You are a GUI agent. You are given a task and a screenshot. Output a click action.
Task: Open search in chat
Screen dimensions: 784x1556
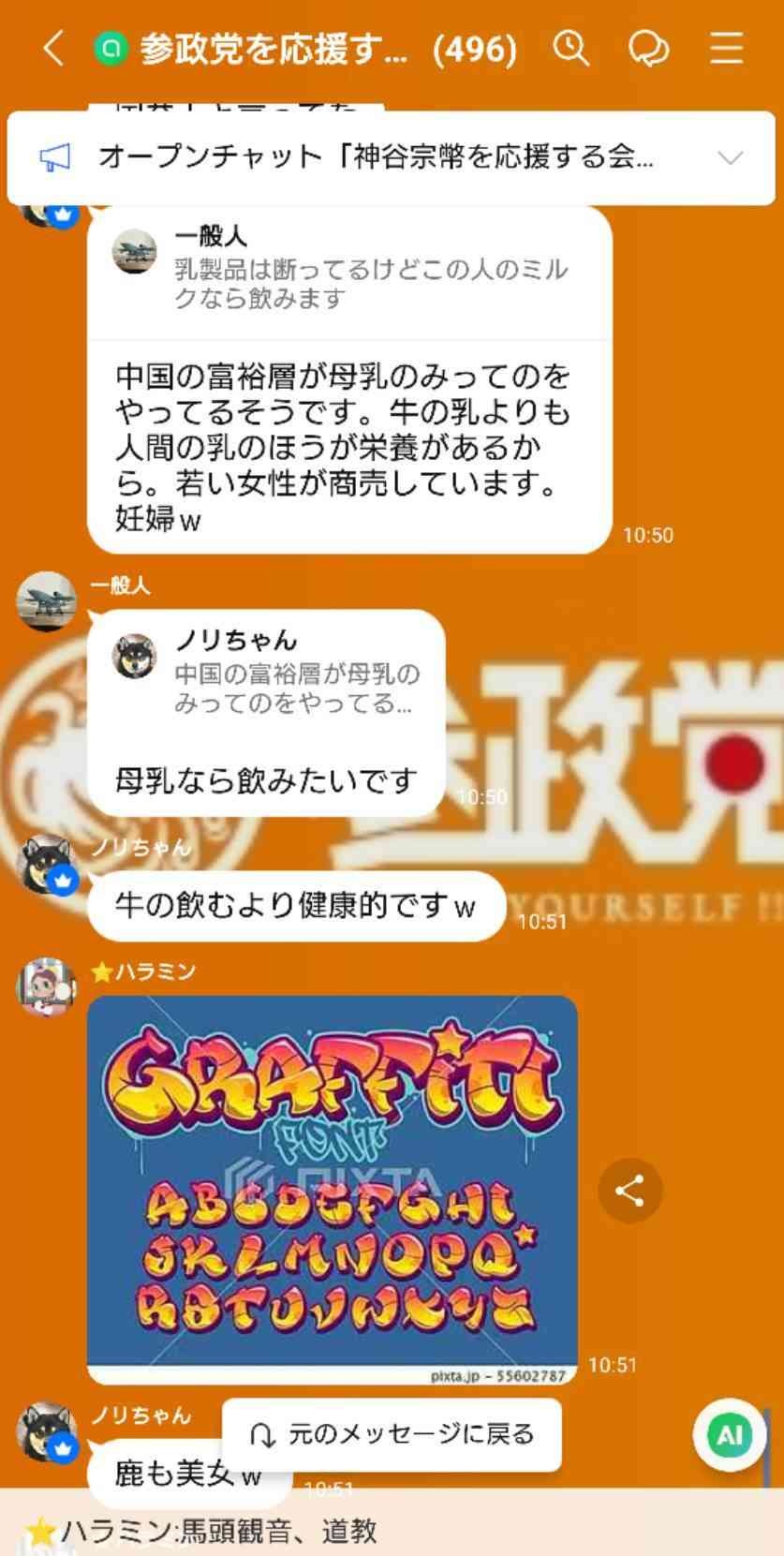(x=570, y=48)
